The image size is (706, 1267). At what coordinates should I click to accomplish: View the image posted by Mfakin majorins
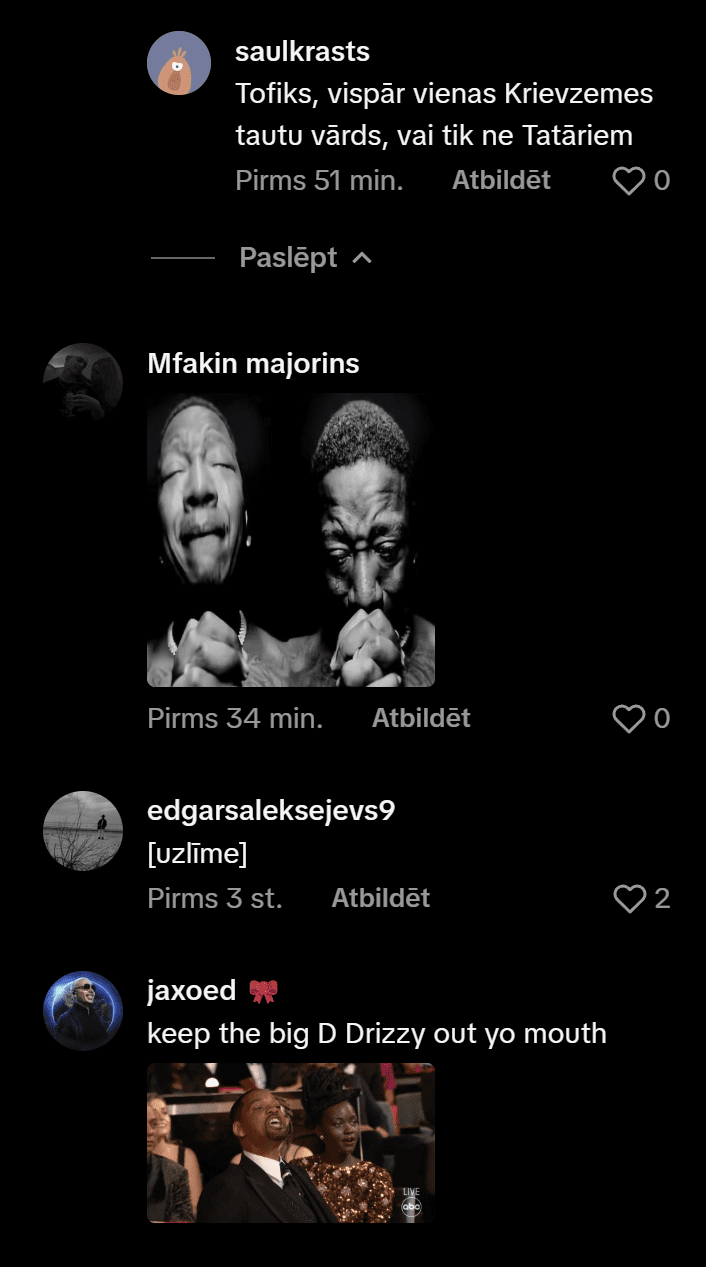coord(291,539)
